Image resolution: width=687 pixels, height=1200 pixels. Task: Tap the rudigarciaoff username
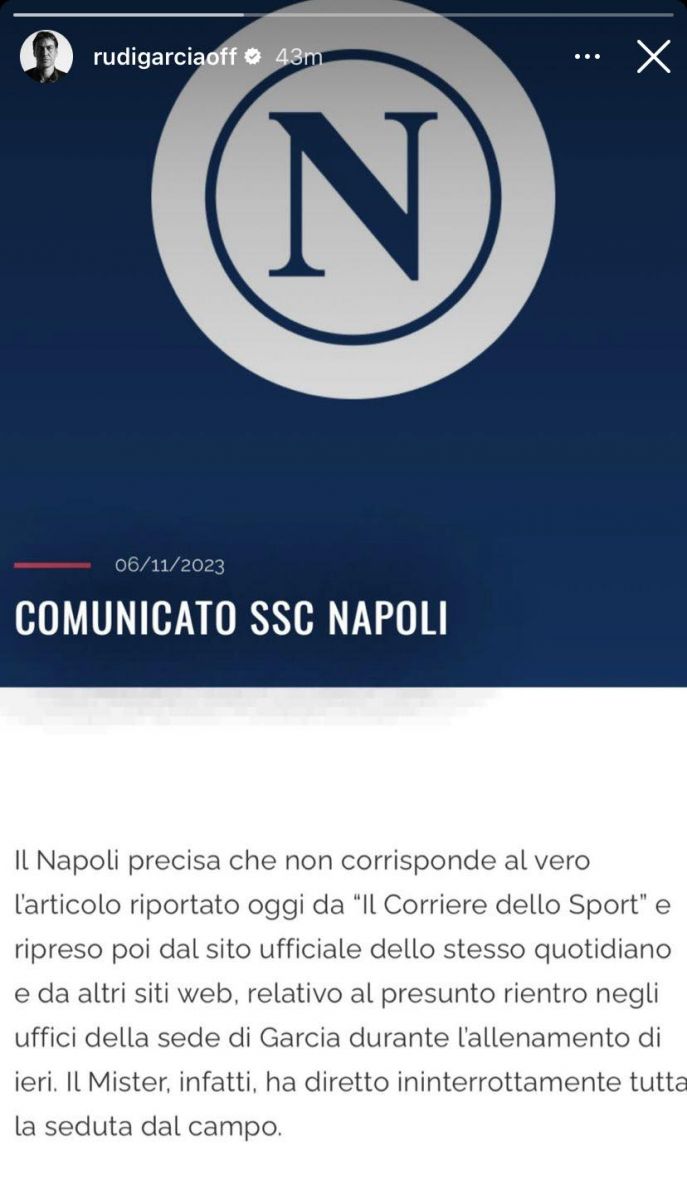click(164, 57)
